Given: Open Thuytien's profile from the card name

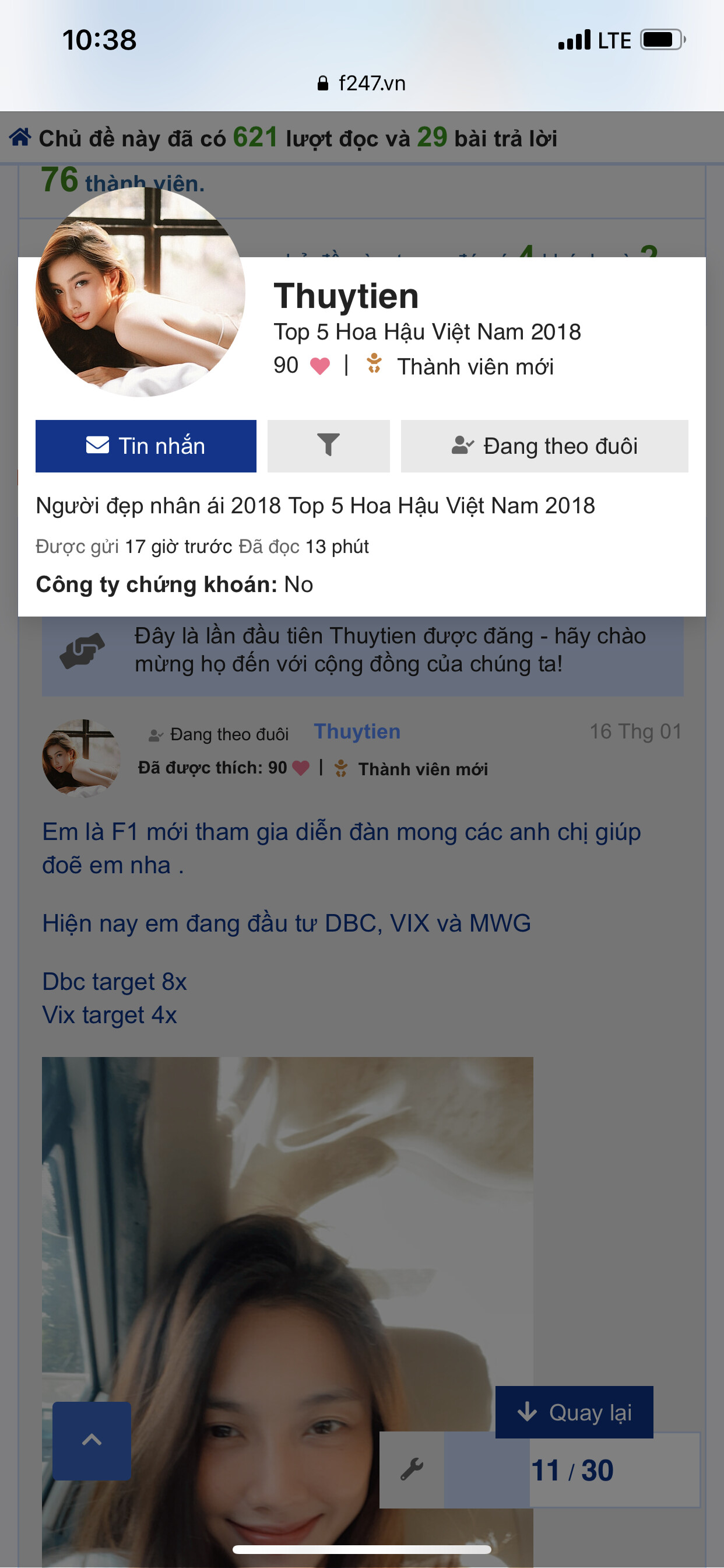Looking at the screenshot, I should click(x=346, y=296).
